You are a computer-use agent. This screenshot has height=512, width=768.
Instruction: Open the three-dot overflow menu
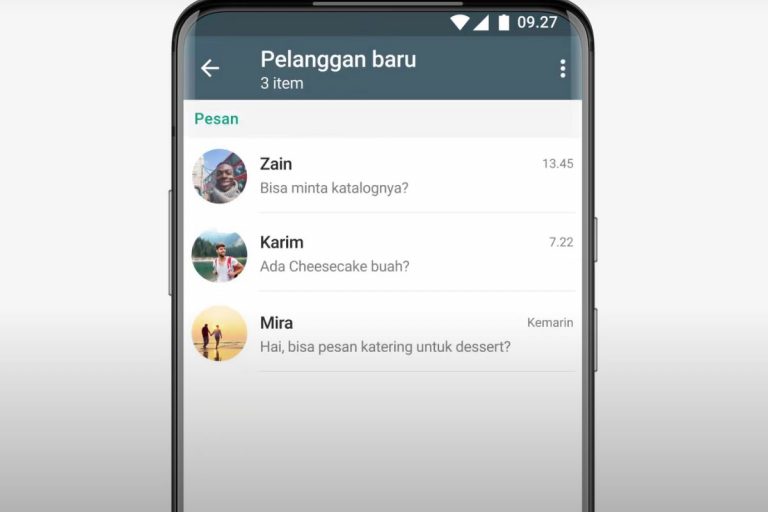point(562,68)
